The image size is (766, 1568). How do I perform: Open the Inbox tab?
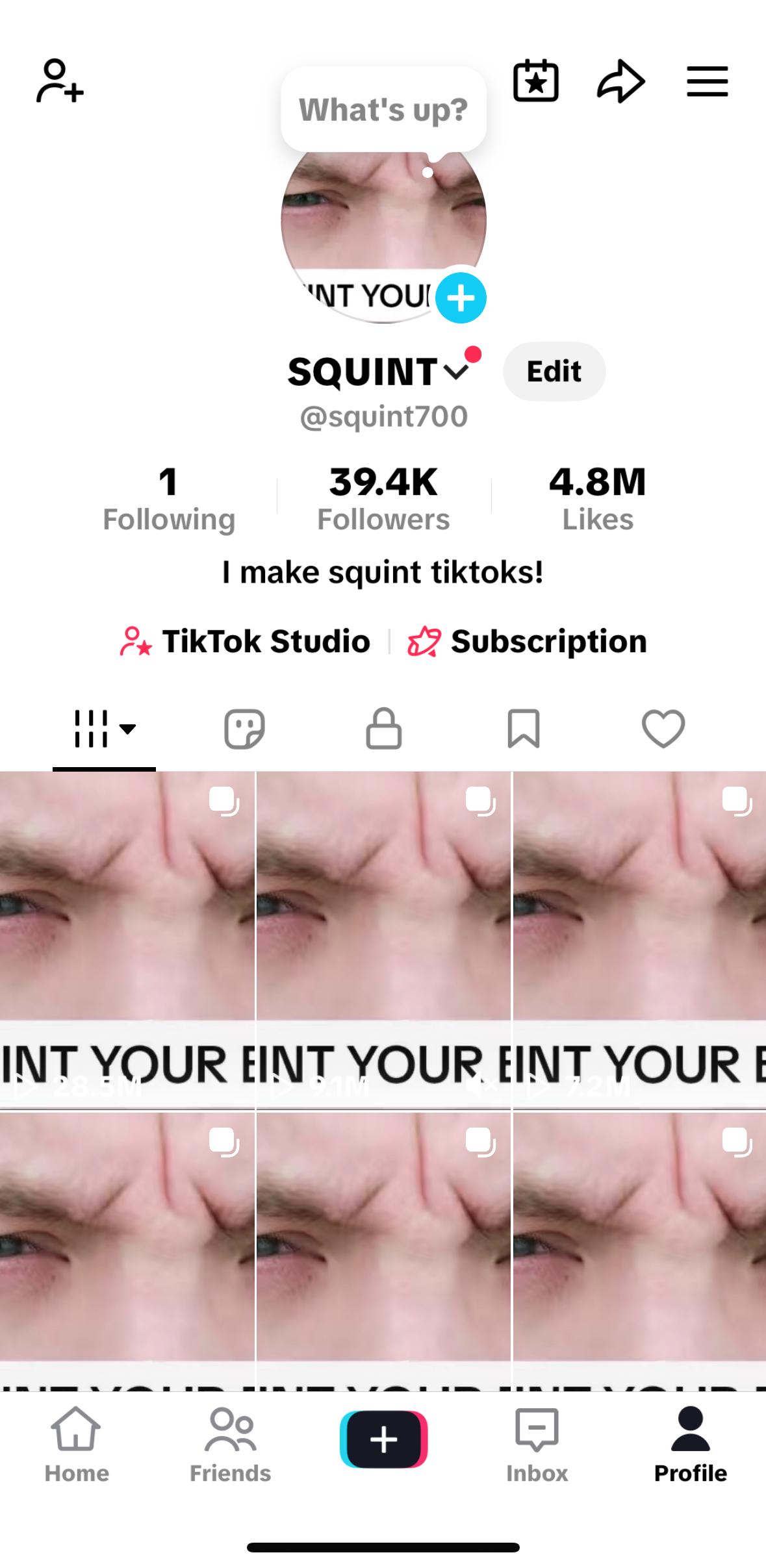[x=537, y=1444]
